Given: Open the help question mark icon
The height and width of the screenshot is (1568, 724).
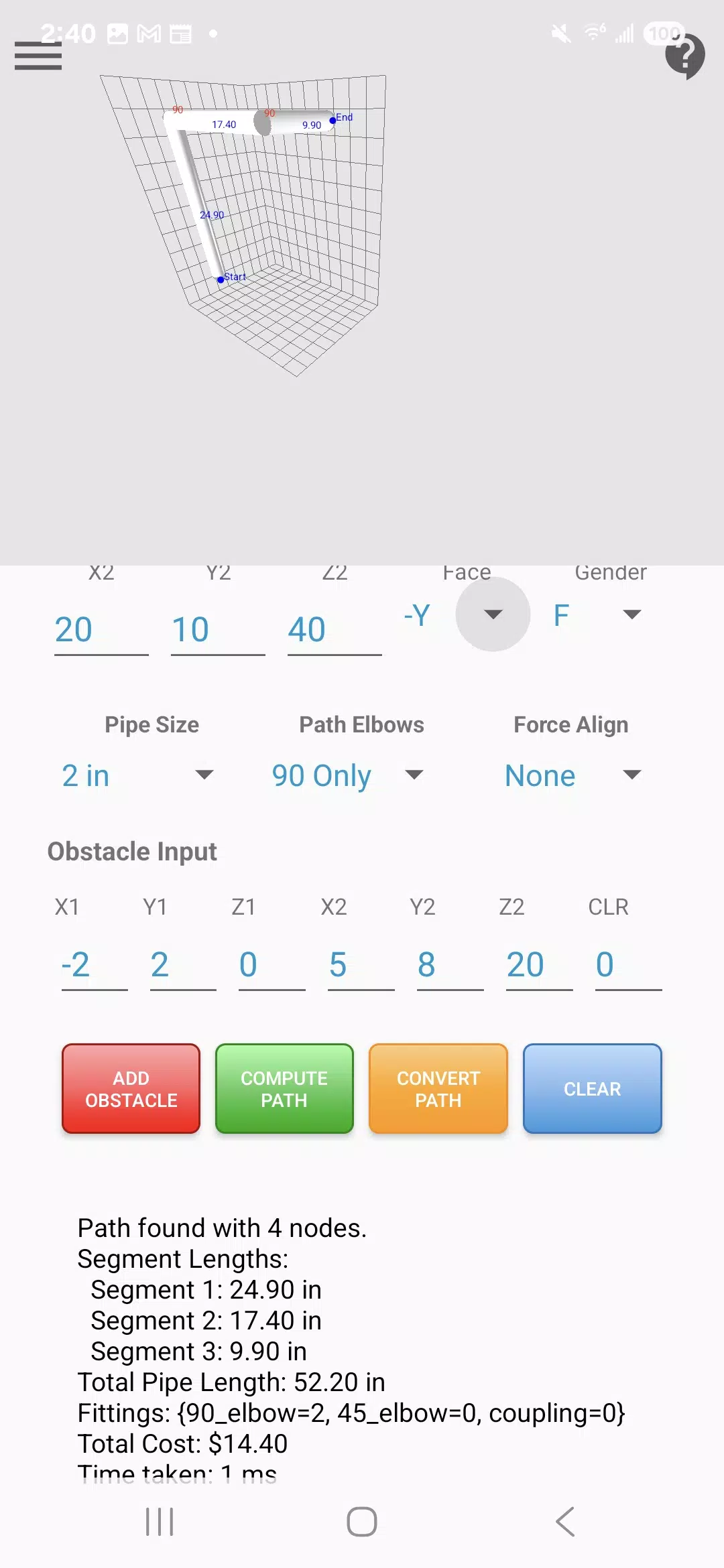Looking at the screenshot, I should pyautogui.click(x=684, y=56).
